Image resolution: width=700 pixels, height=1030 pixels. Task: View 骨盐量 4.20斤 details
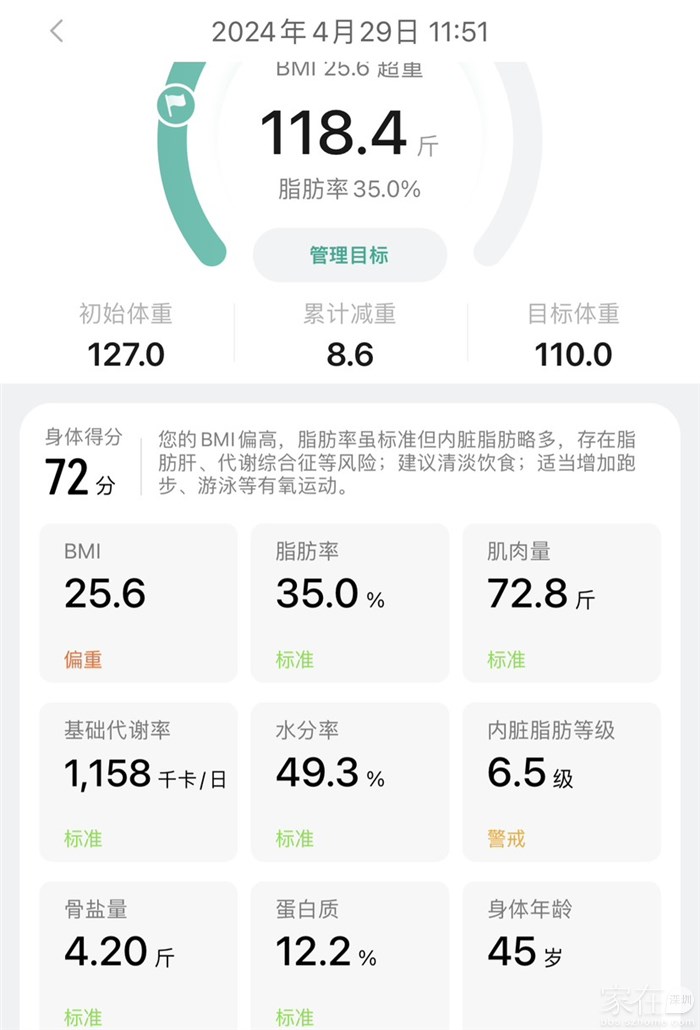[x=138, y=955]
